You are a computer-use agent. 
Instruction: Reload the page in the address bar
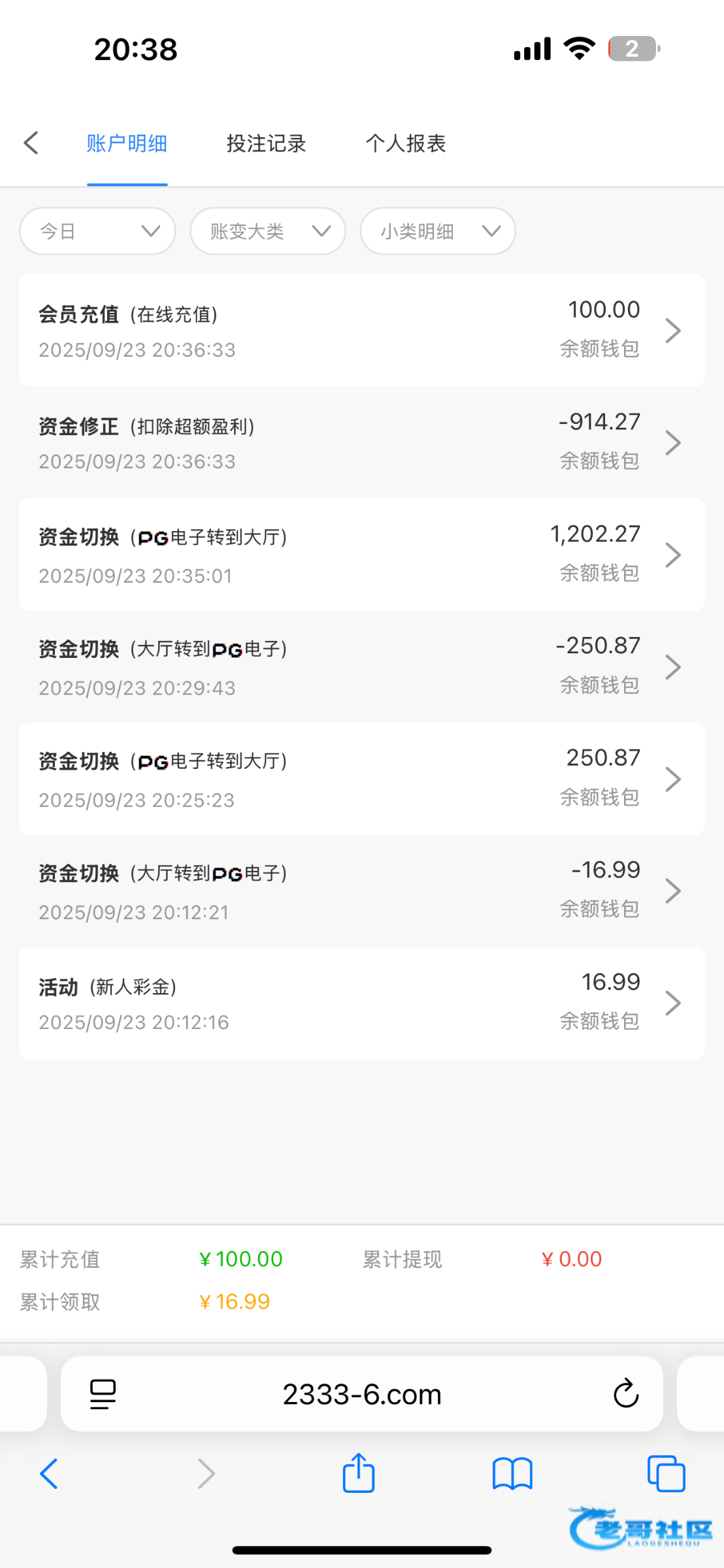(626, 1394)
